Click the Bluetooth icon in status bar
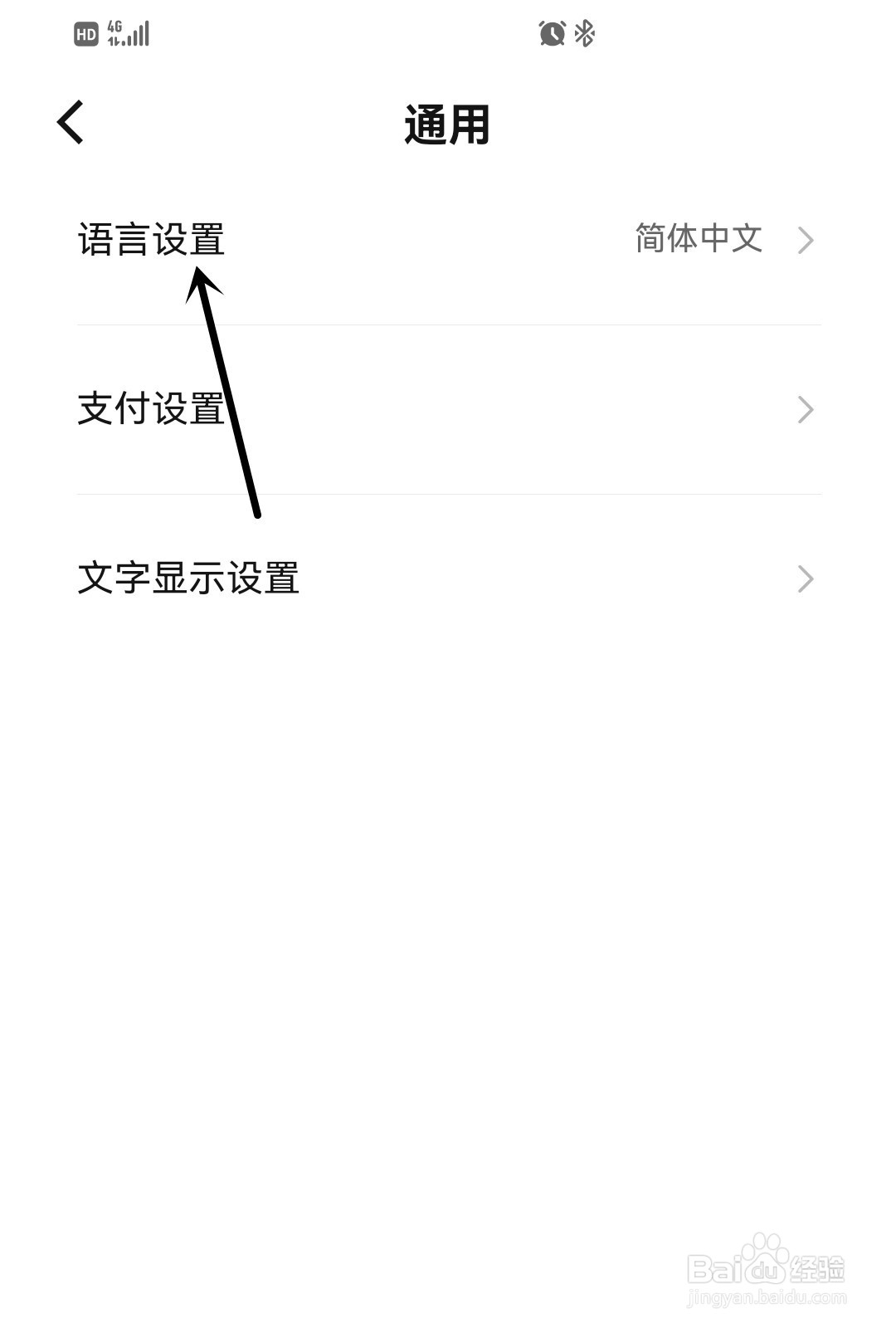The width and height of the screenshot is (896, 1328). [582, 33]
